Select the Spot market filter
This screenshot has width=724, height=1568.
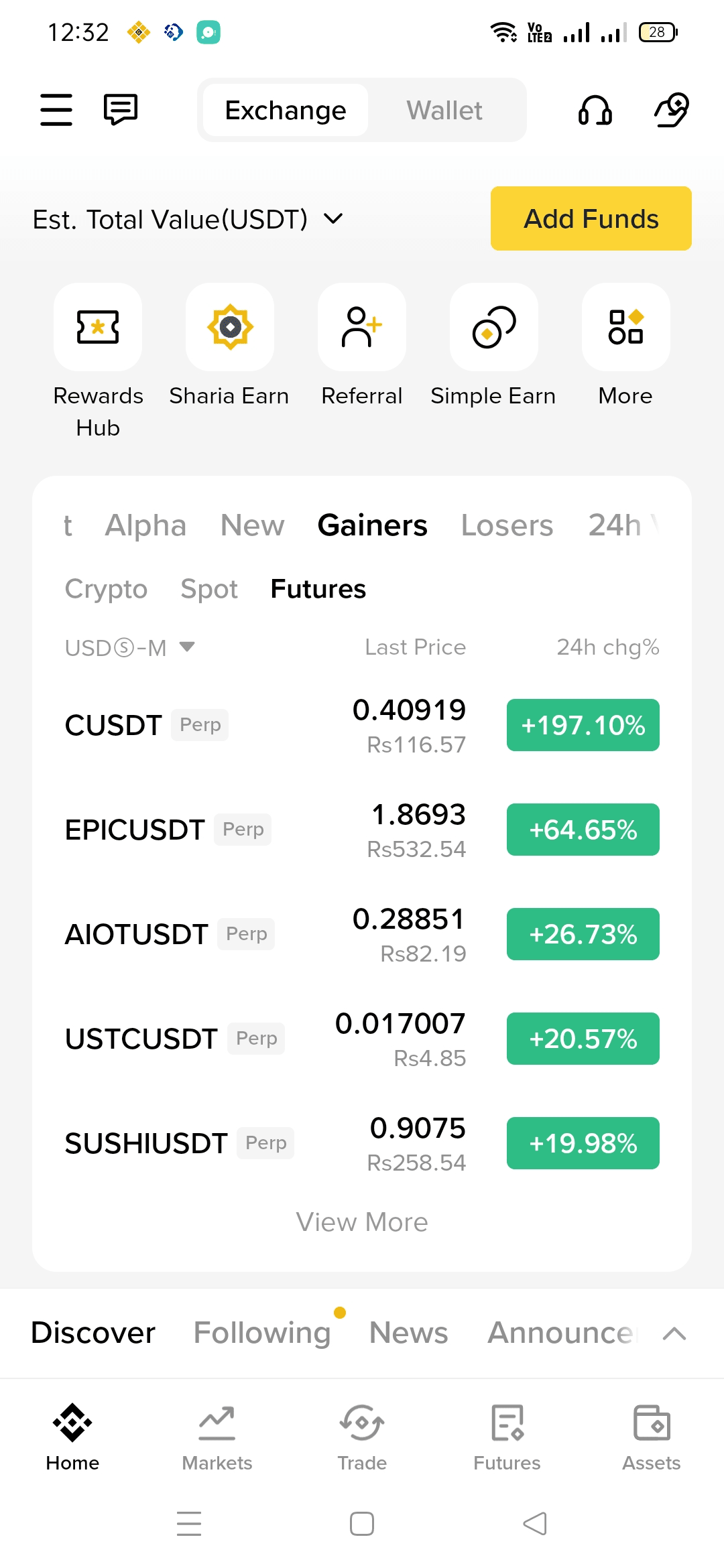(x=209, y=589)
